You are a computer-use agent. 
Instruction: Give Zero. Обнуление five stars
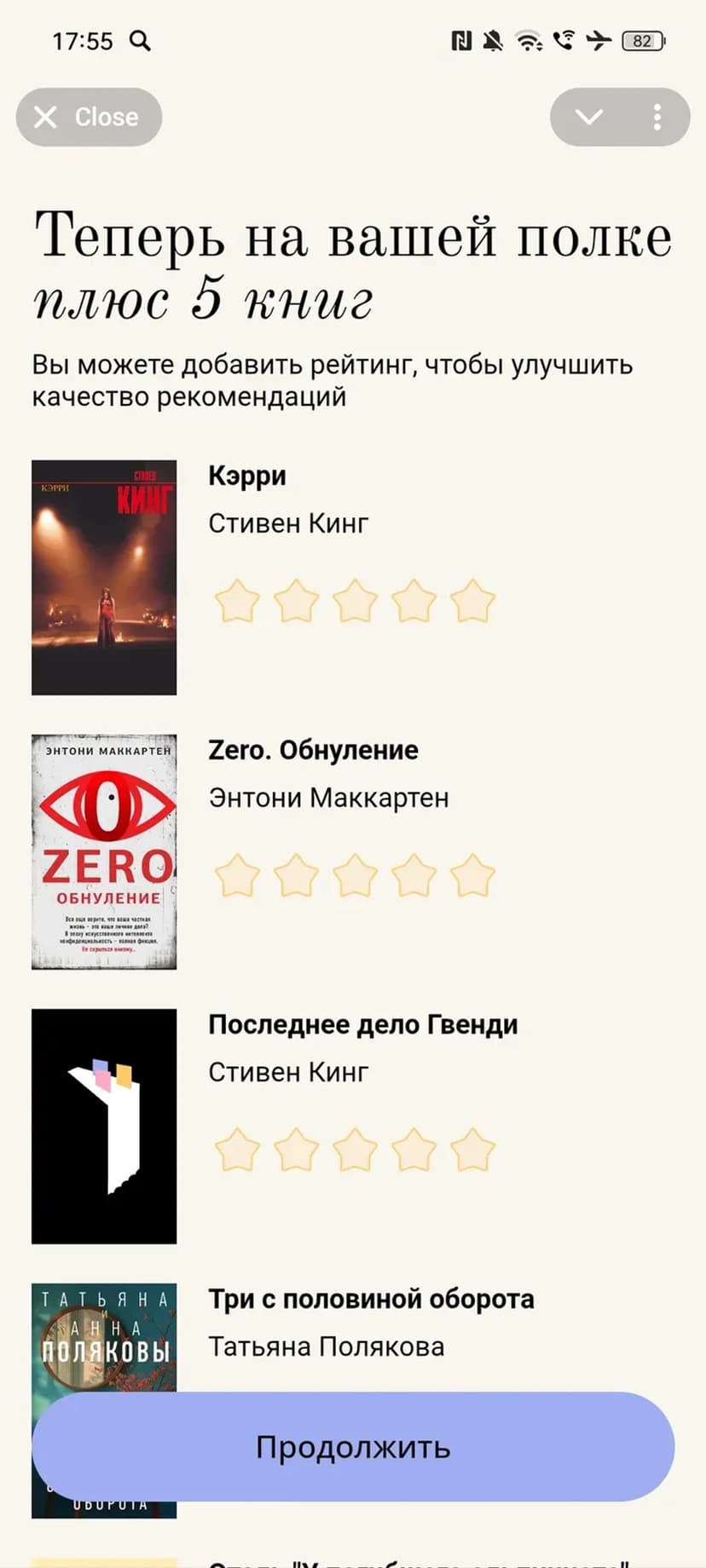(472, 875)
